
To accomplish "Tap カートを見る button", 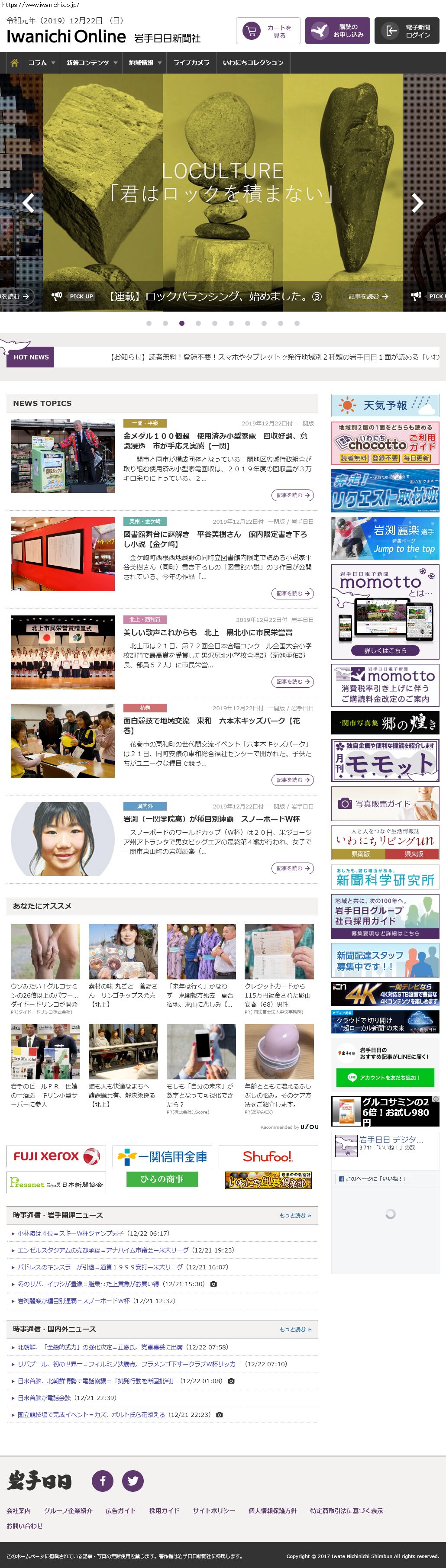I will tap(268, 31).
